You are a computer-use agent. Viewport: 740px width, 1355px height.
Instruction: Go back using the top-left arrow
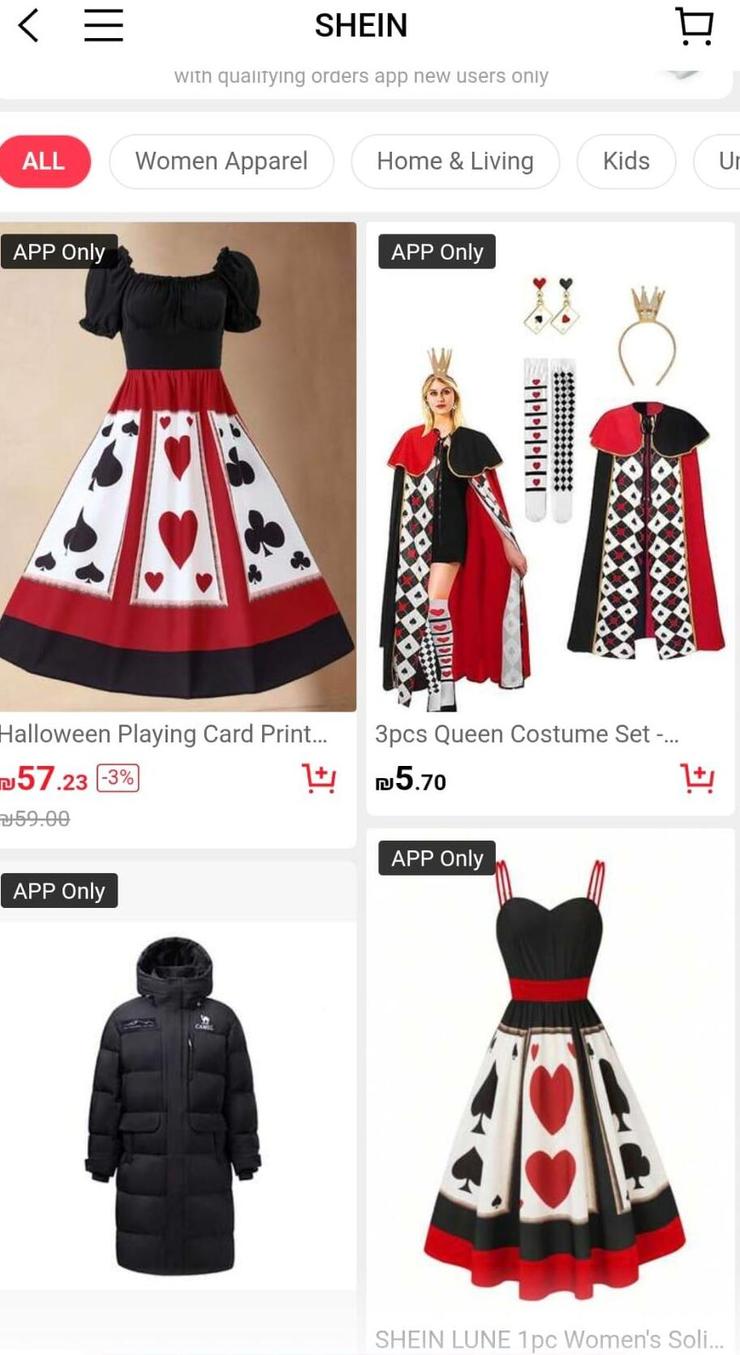tap(29, 26)
